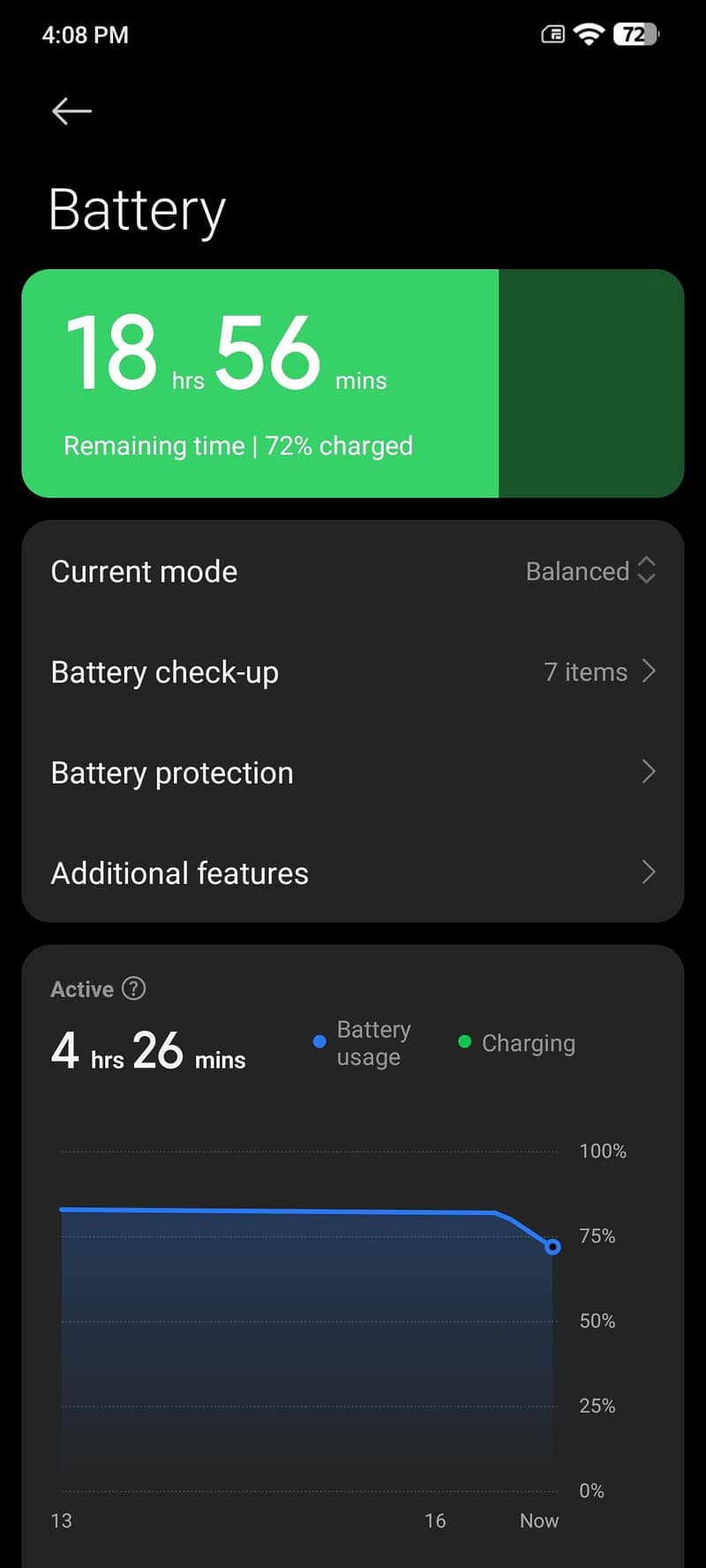
Task: Tap the Wi-Fi status bar icon
Action: tap(588, 34)
